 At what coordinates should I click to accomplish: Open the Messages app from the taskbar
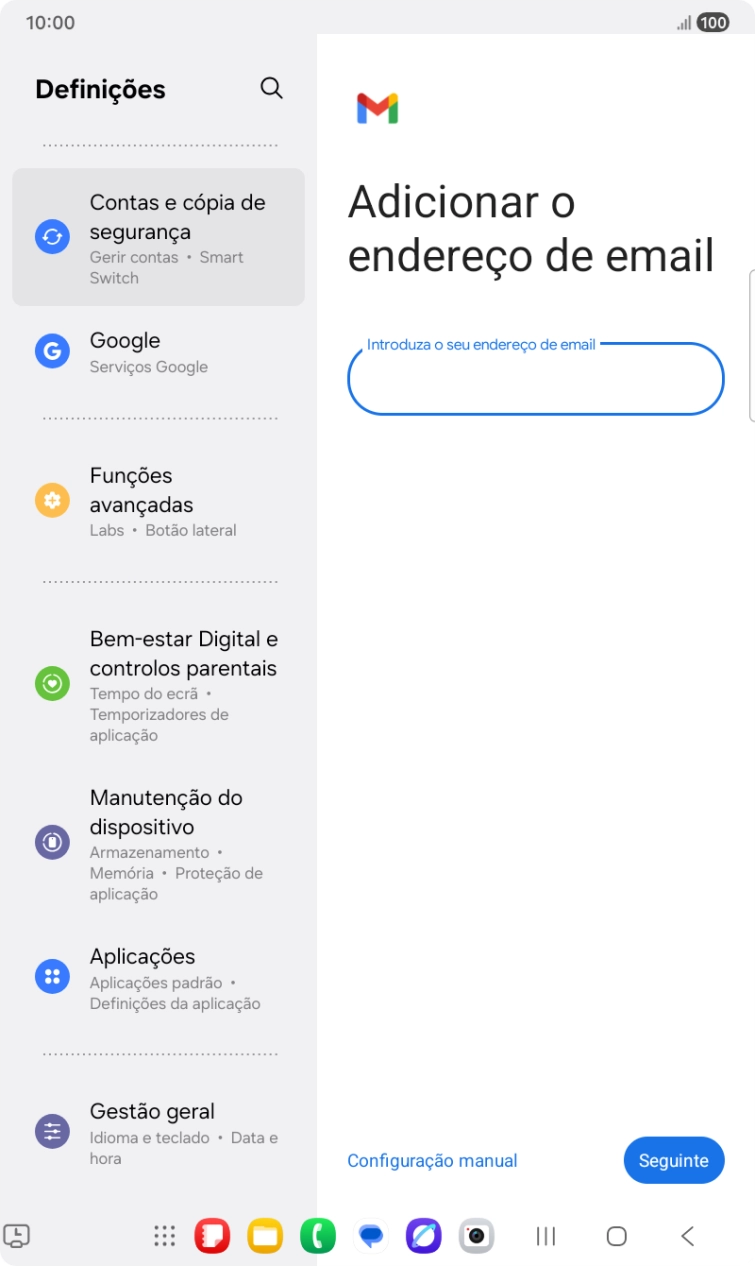pyautogui.click(x=371, y=1236)
